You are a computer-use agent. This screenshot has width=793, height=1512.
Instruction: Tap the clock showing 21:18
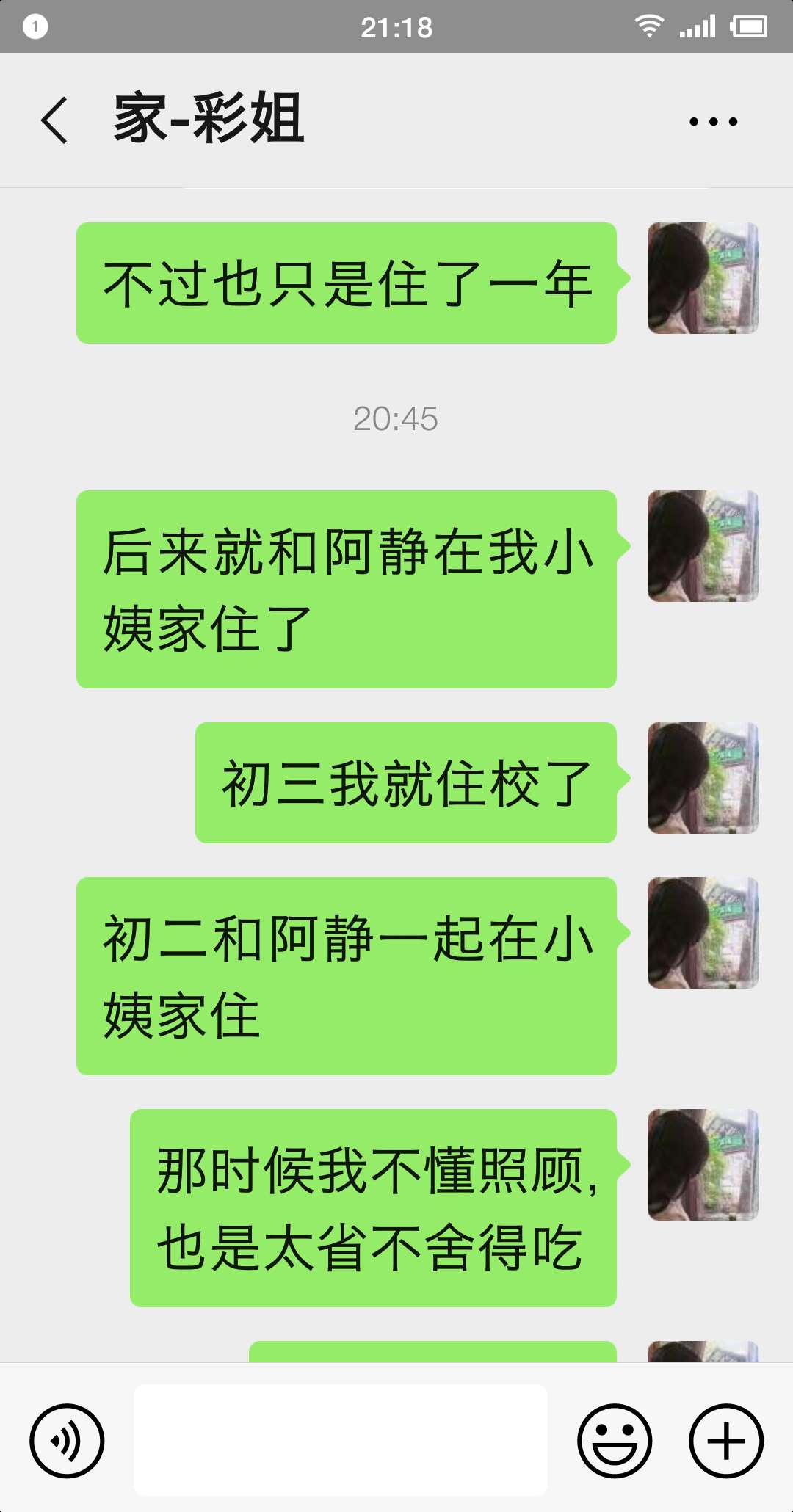pos(396,27)
